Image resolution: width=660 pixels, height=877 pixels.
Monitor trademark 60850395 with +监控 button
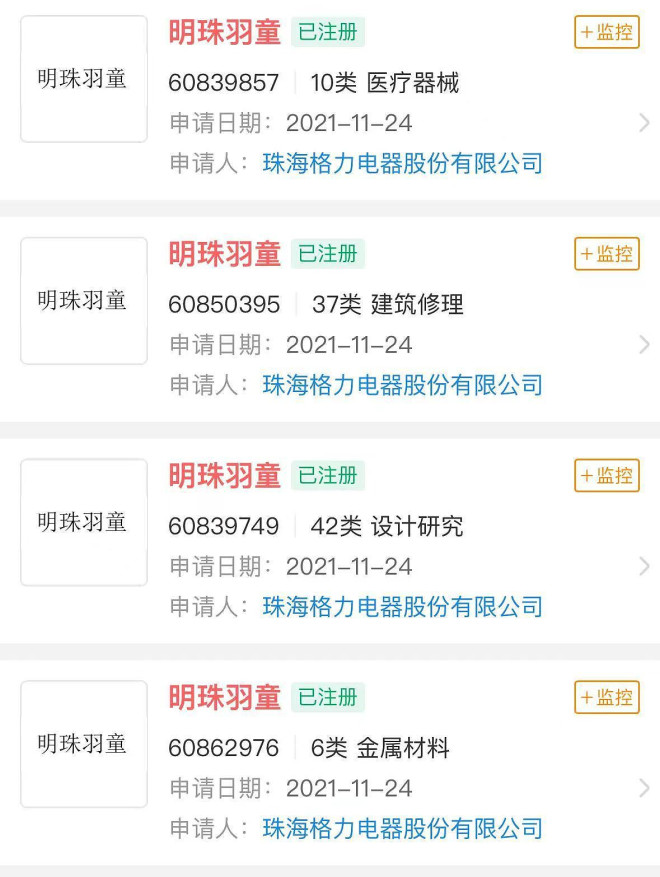pos(606,254)
